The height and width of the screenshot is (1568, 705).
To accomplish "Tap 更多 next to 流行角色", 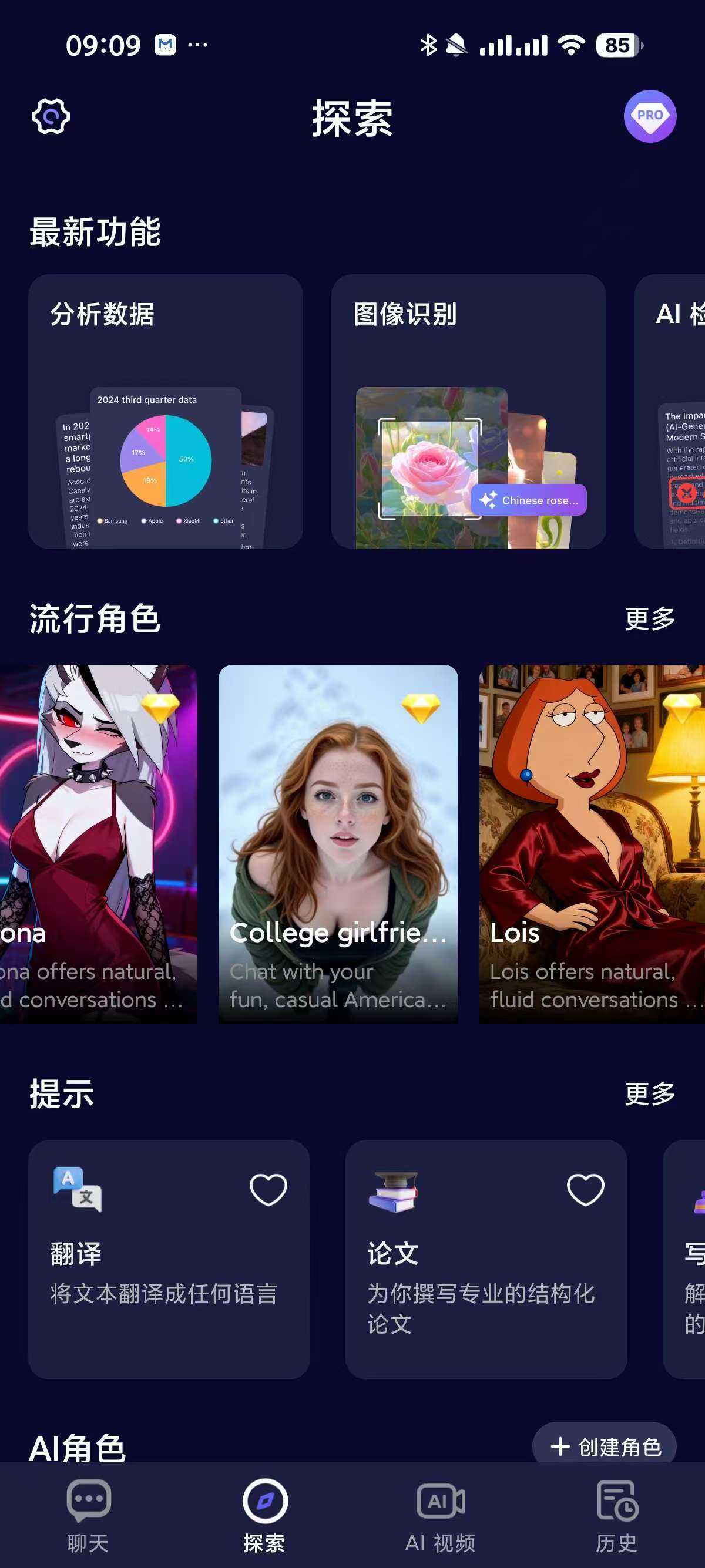I will click(x=650, y=618).
